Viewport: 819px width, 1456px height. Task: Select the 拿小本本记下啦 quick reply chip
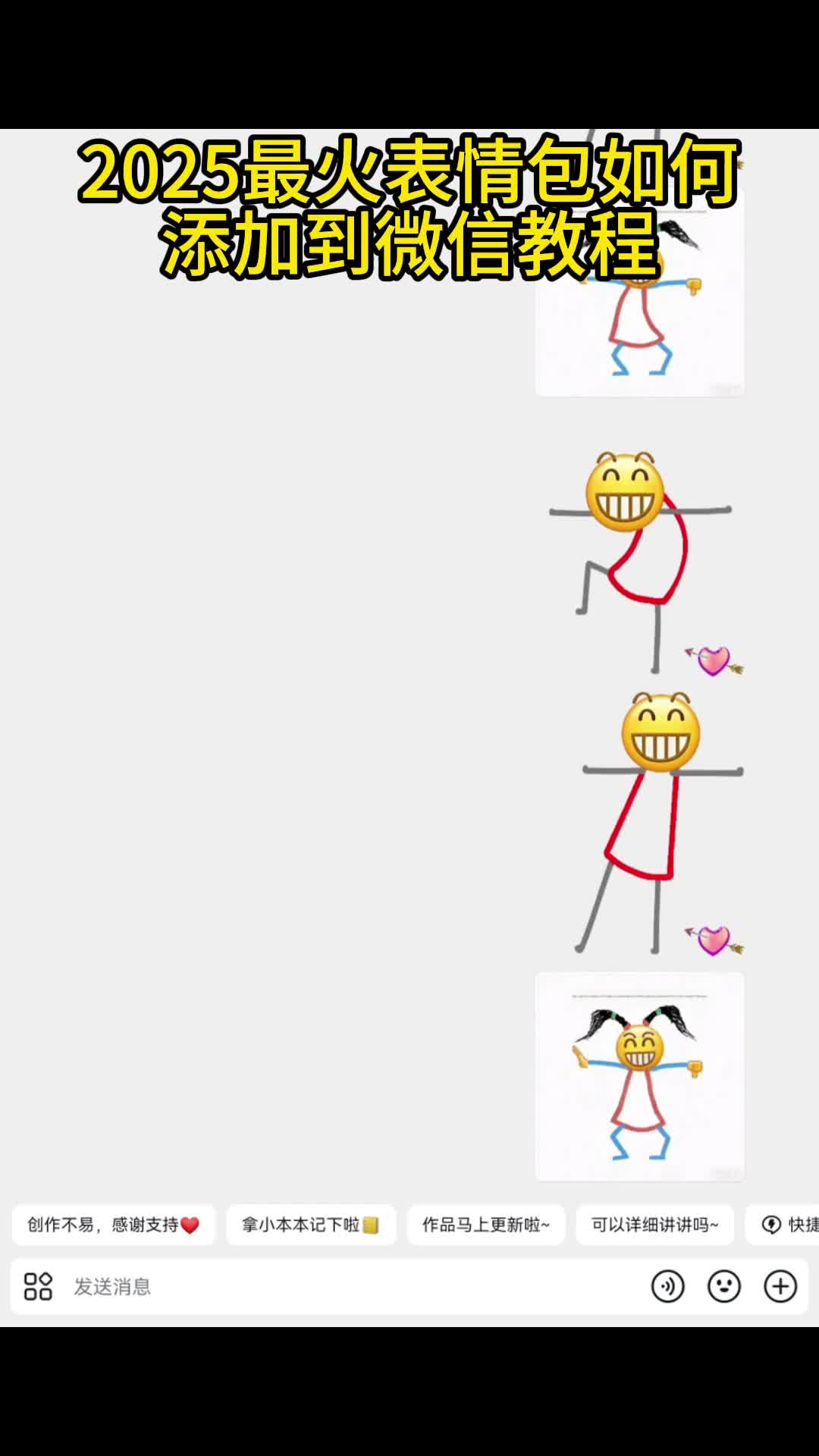click(310, 1225)
